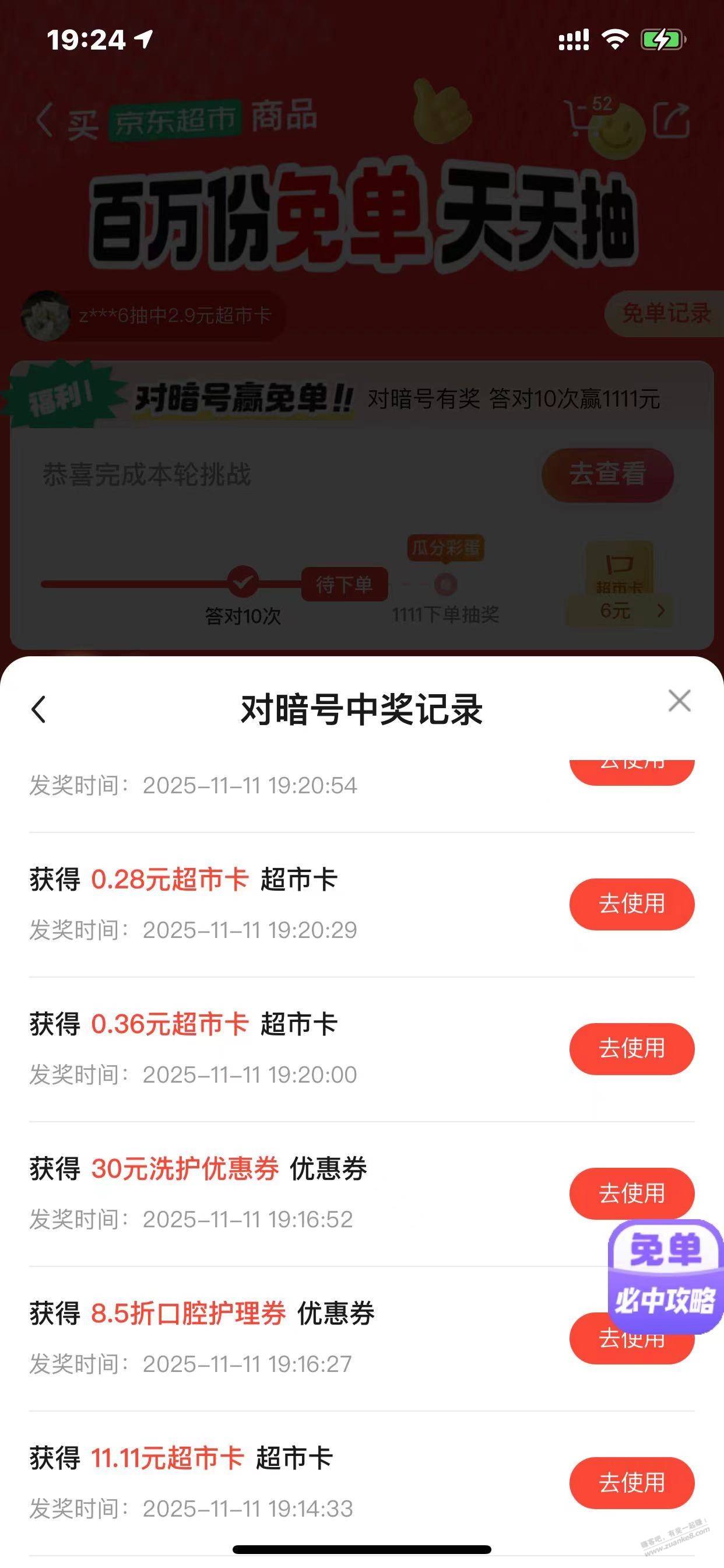This screenshot has height=1568, width=724.
Task: Close the 对暗号中奖记录 sheet
Action: pyautogui.click(x=679, y=701)
